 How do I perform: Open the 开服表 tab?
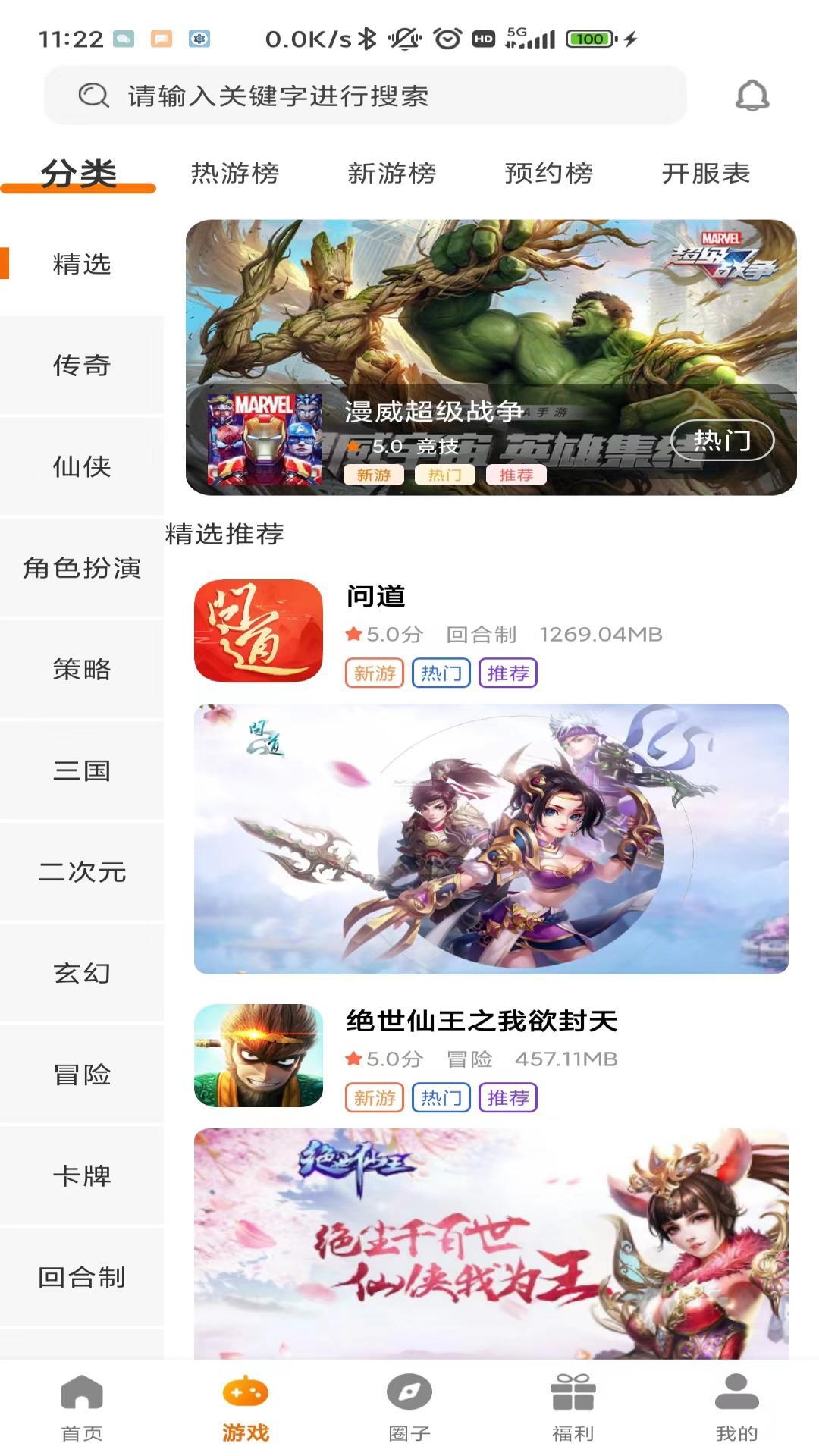coord(707,174)
